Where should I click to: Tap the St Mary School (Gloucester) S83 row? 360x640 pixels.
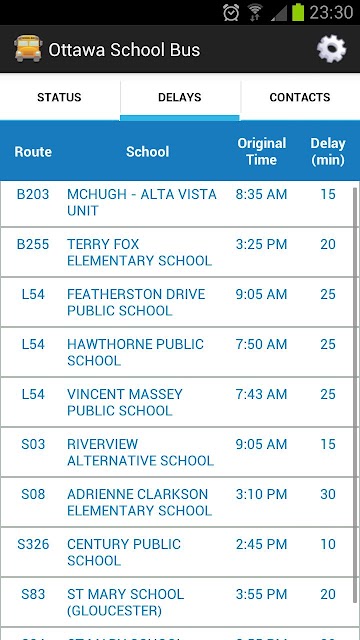pos(177,602)
